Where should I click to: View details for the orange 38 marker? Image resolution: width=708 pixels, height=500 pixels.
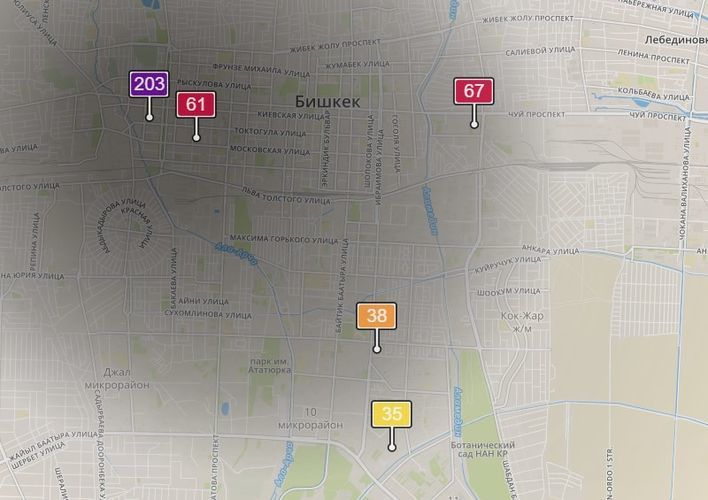point(377,316)
